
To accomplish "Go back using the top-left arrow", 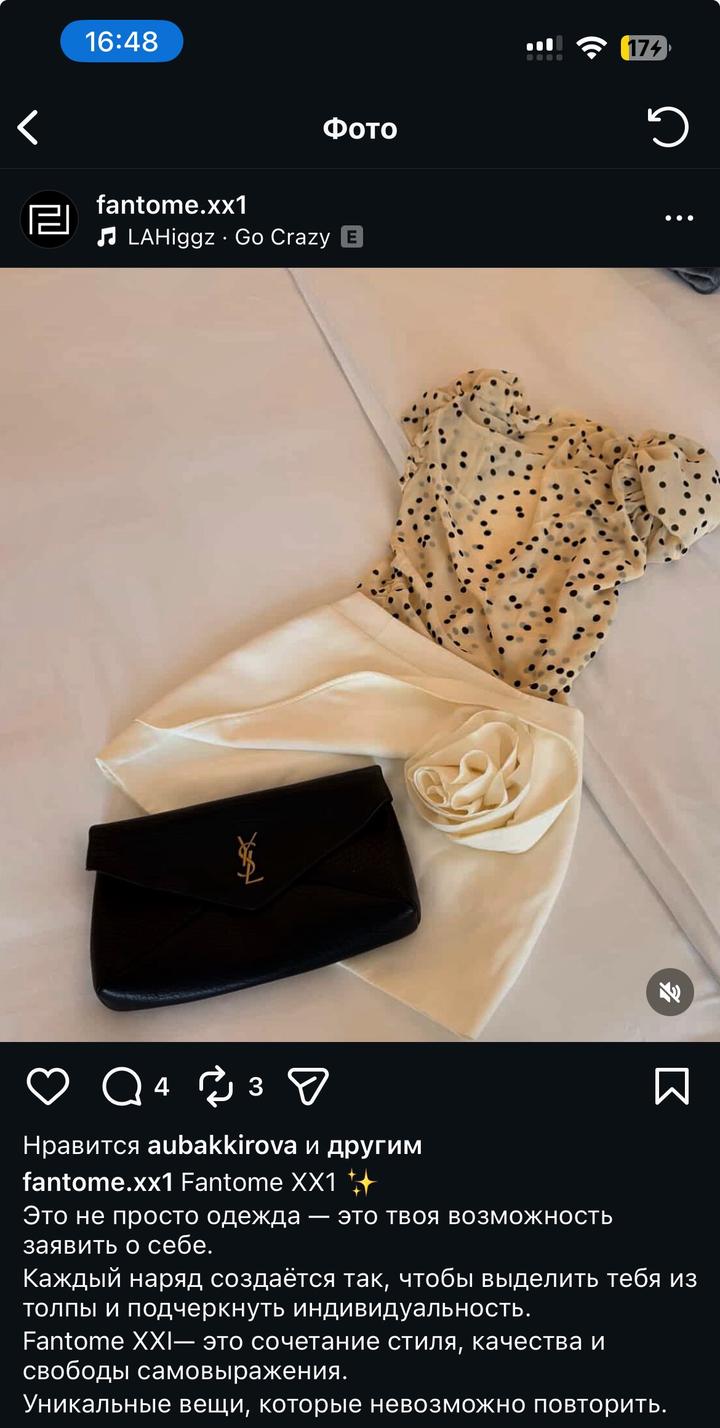I will [x=28, y=128].
